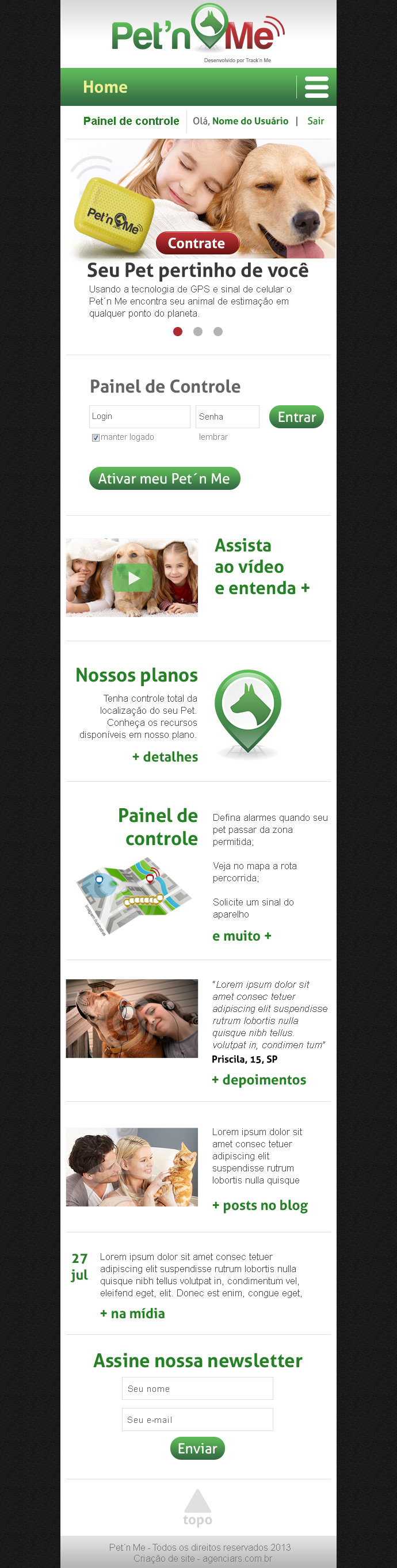Tap lembrar password reminder link
Image resolution: width=397 pixels, height=1568 pixels.
[213, 437]
